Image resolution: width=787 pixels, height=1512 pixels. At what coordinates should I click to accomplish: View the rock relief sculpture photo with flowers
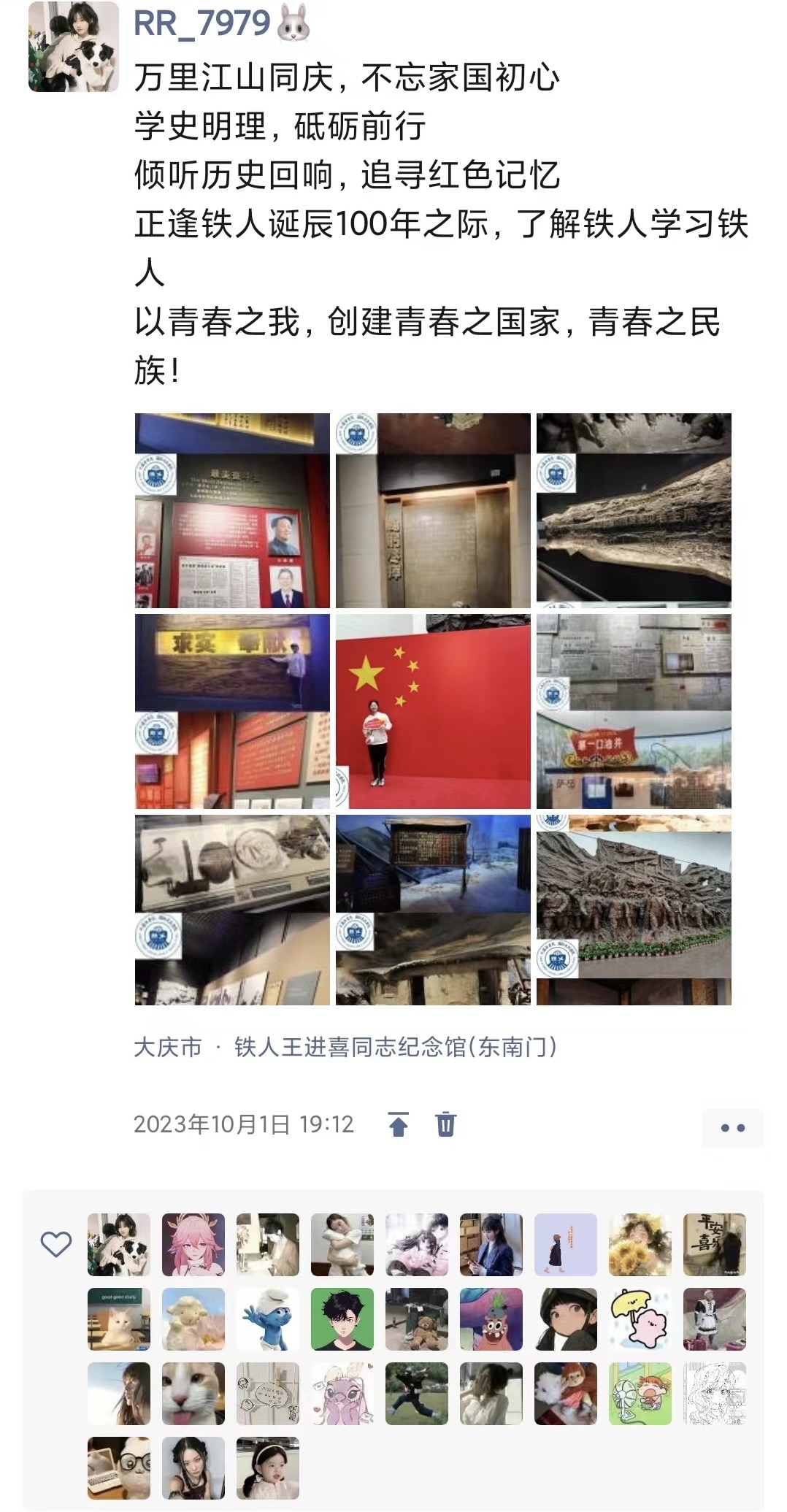click(634, 910)
